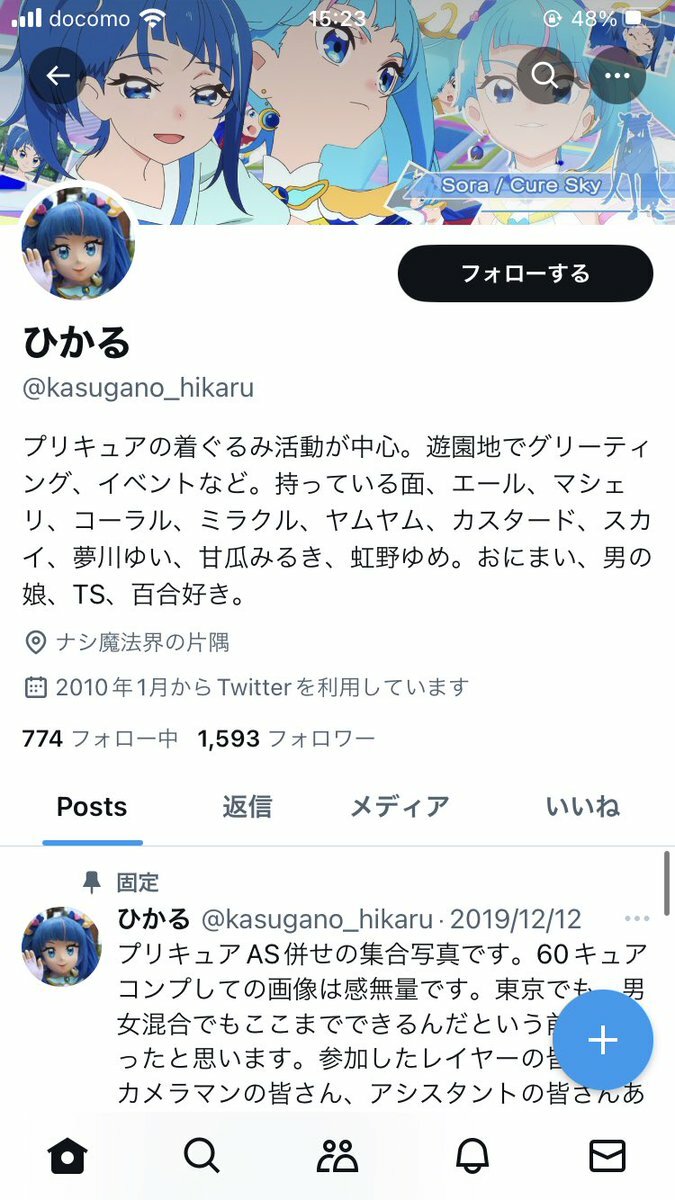Tap the フォローする button to follow
Viewport: 675px width, 1200px height.
click(525, 273)
